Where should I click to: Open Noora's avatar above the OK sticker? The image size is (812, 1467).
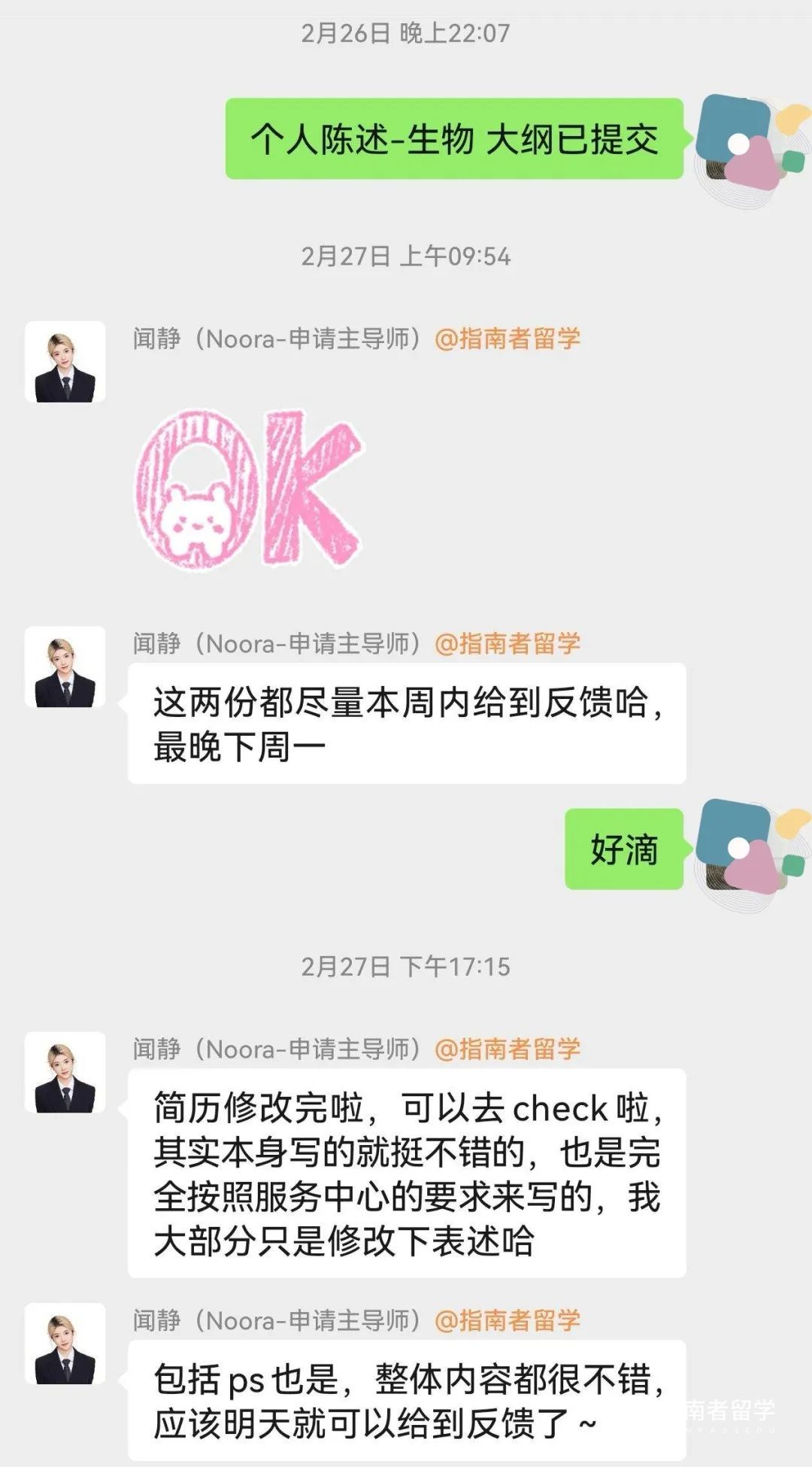tap(65, 362)
